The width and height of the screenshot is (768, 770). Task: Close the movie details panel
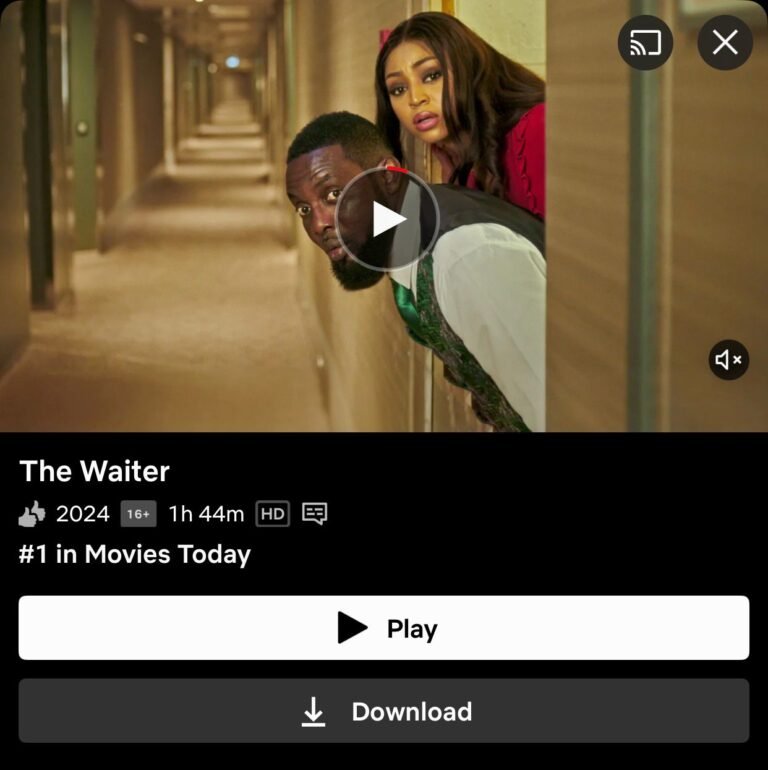tap(725, 43)
